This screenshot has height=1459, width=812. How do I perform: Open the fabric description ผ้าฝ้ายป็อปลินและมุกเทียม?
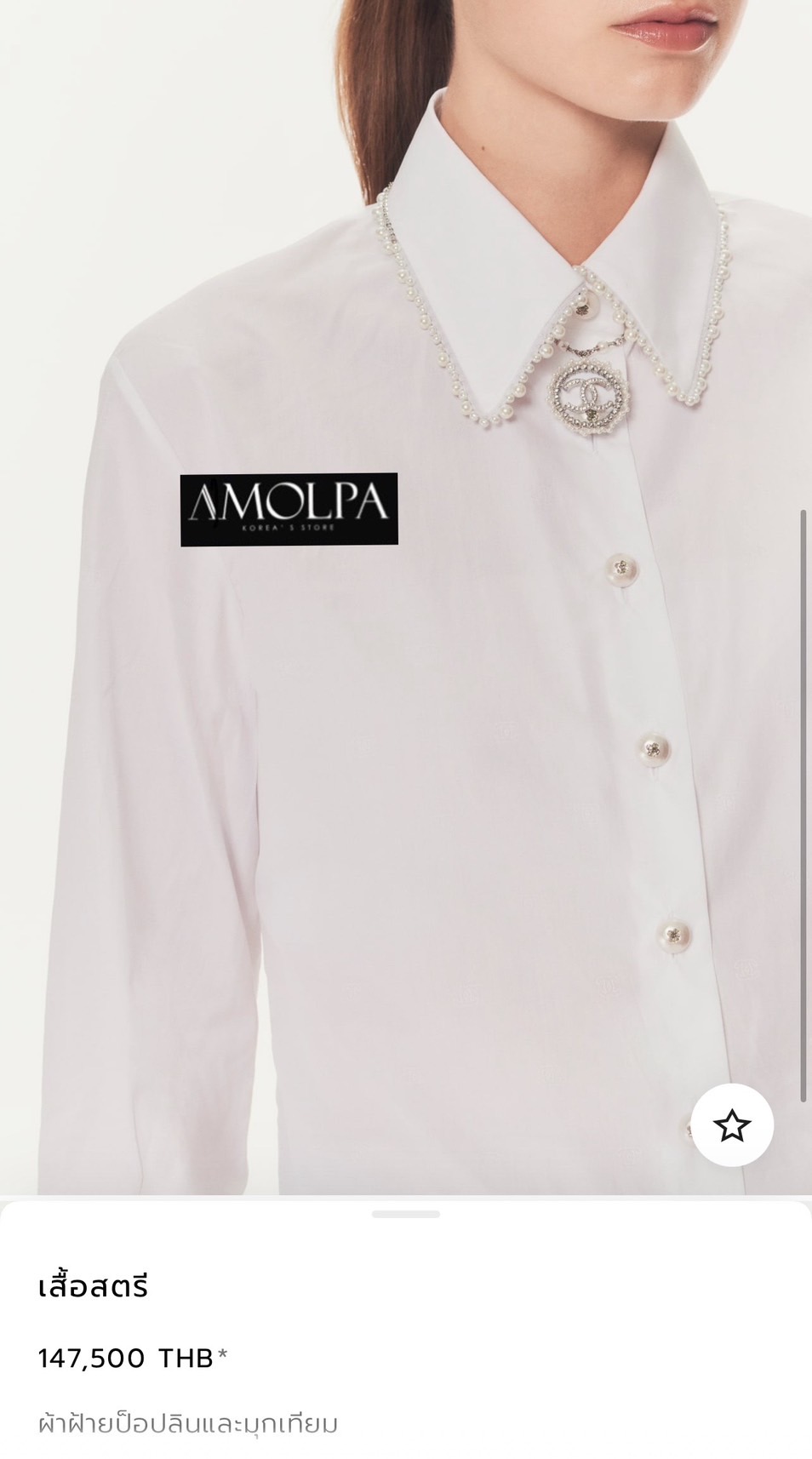[x=189, y=1416]
